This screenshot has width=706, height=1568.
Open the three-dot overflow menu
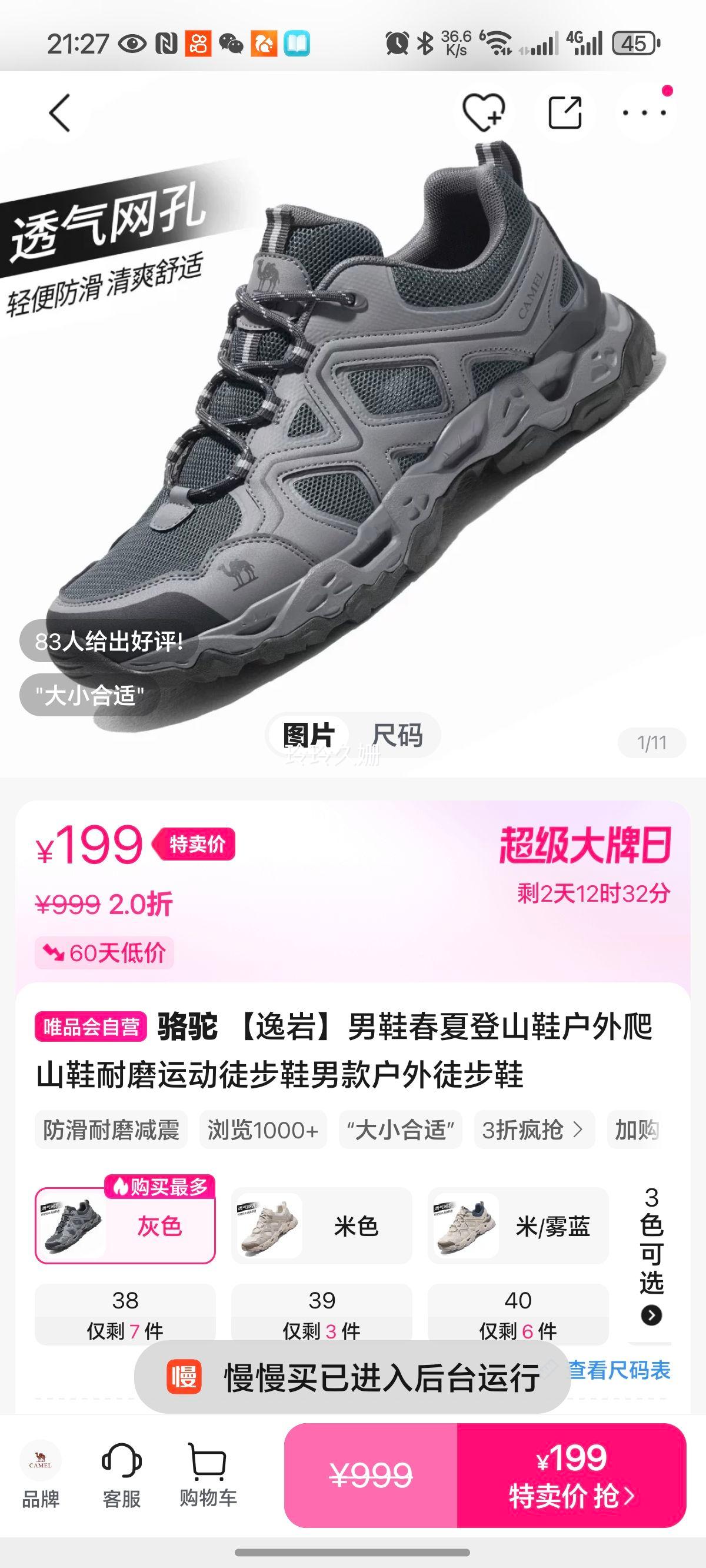pyautogui.click(x=644, y=112)
